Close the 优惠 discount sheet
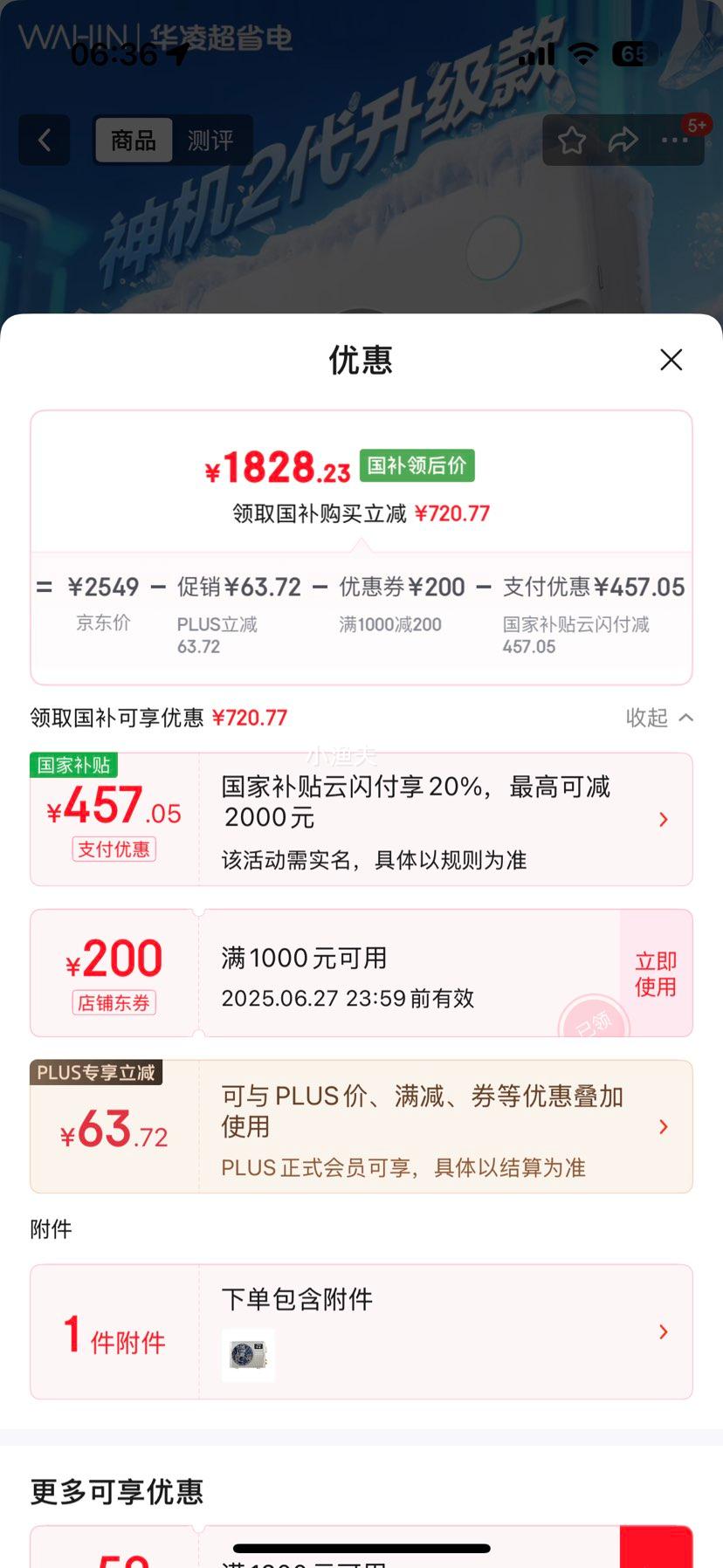 click(671, 360)
